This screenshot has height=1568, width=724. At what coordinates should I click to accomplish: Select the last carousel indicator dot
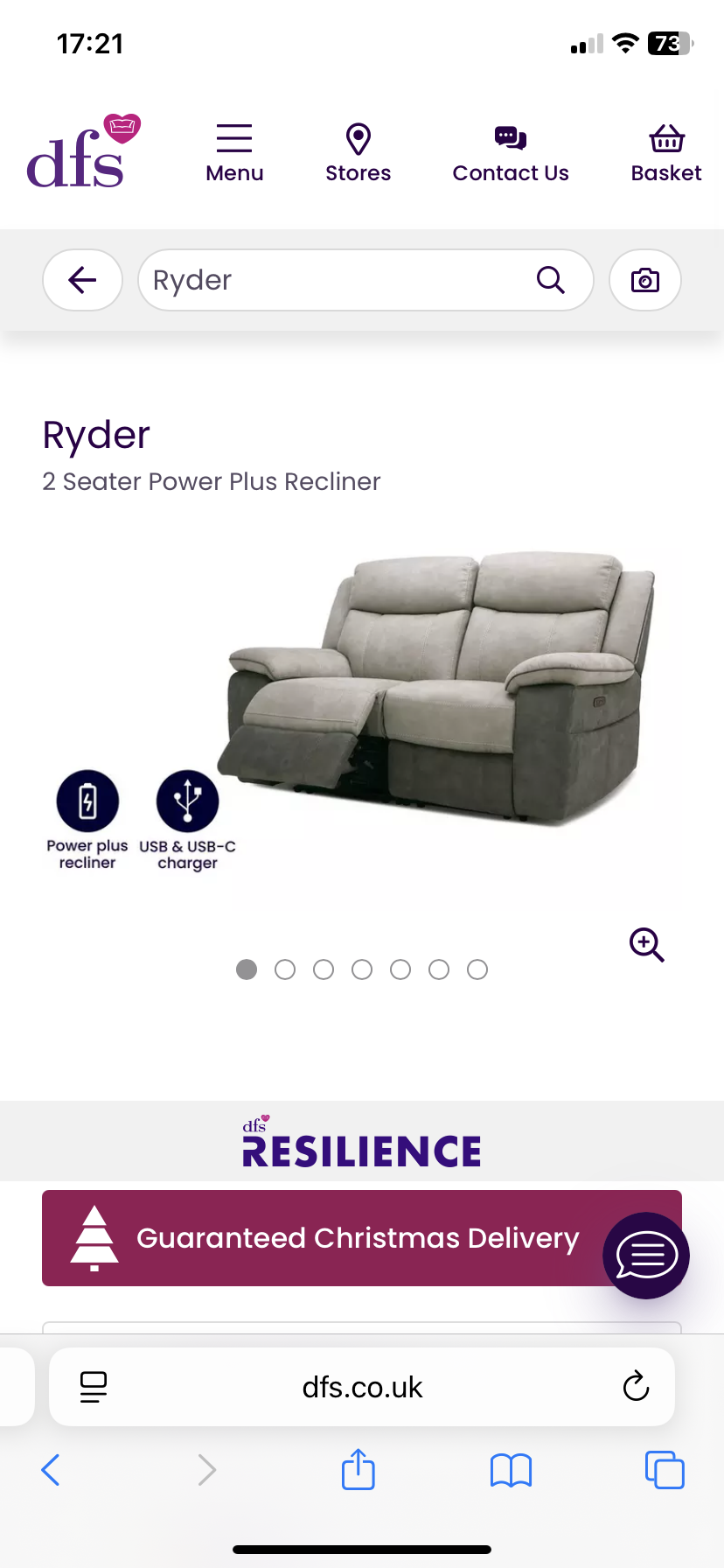(x=477, y=969)
